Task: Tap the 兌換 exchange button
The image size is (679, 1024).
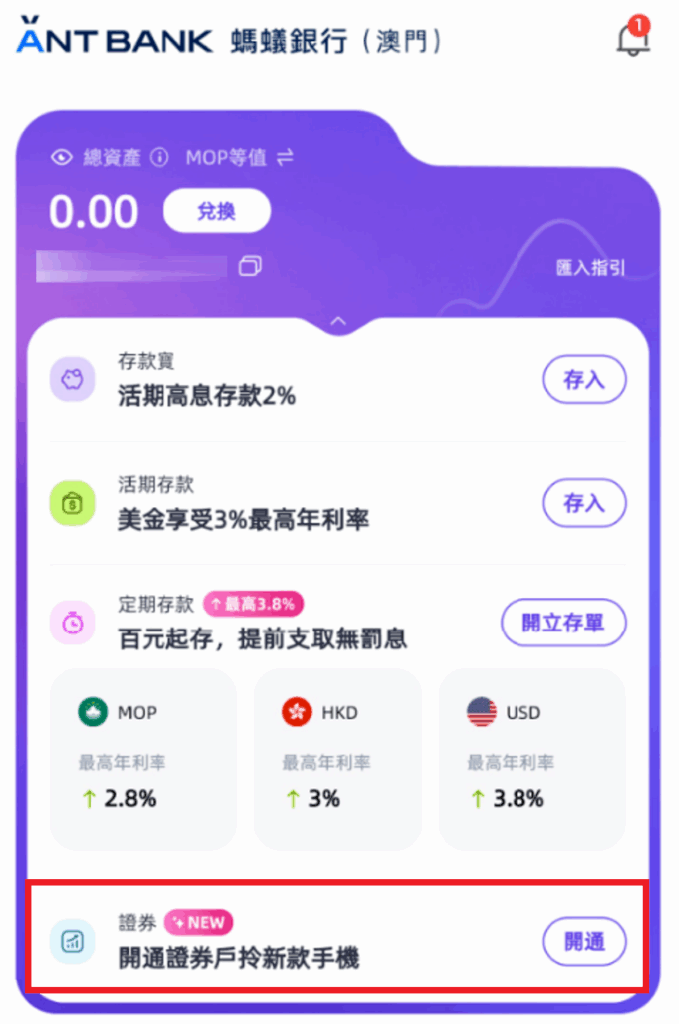Action: click(216, 211)
